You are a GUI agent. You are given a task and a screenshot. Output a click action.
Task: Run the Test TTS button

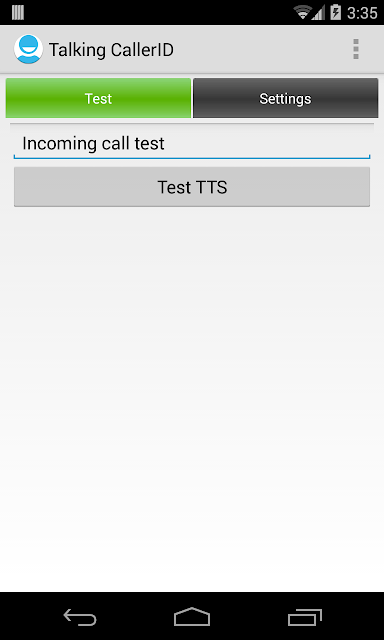(192, 187)
